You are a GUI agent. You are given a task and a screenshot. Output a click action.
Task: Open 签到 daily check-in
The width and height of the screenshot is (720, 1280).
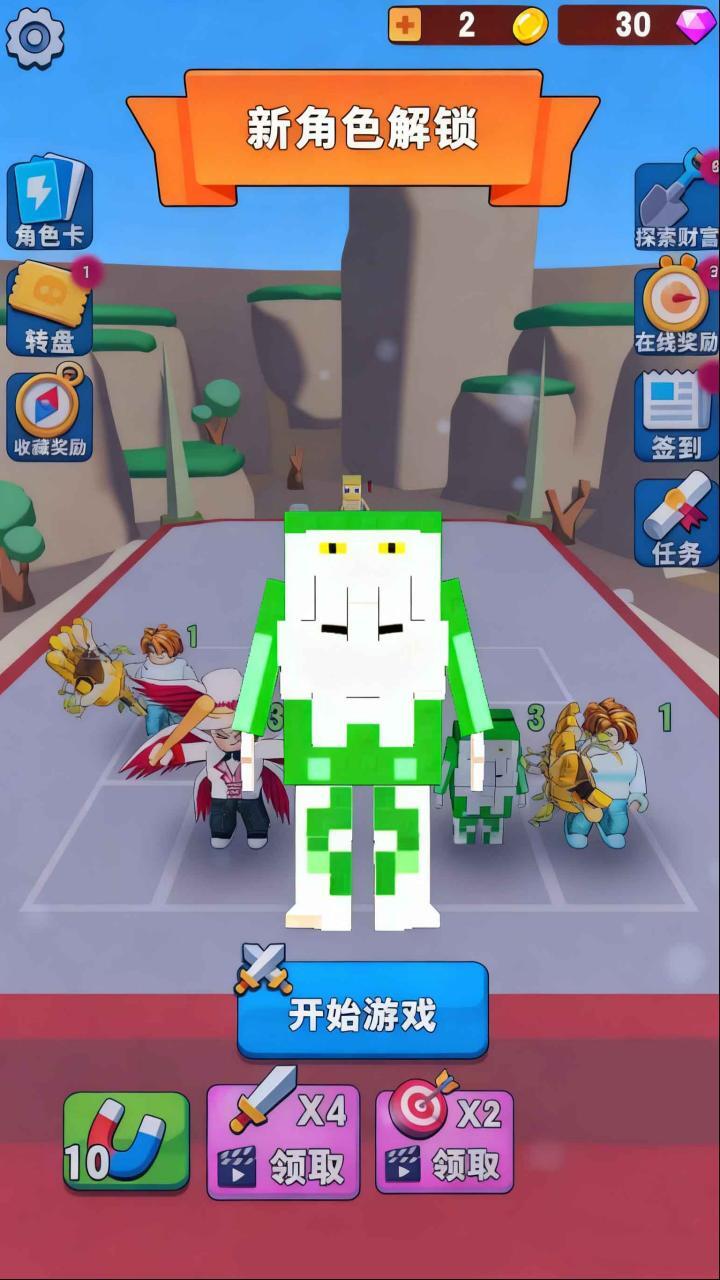tap(677, 415)
